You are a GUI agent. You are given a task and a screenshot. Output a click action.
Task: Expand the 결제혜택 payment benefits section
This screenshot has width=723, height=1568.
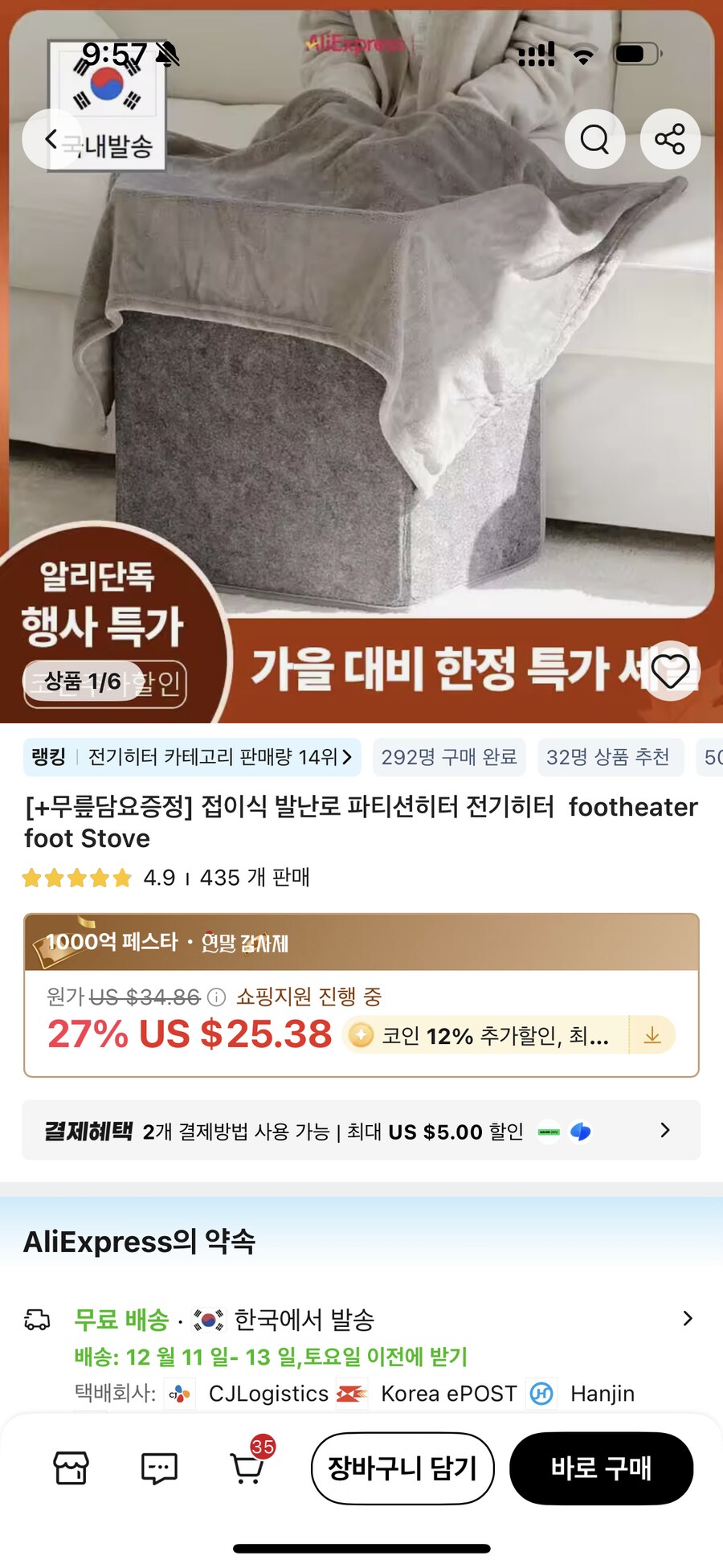[664, 1131]
